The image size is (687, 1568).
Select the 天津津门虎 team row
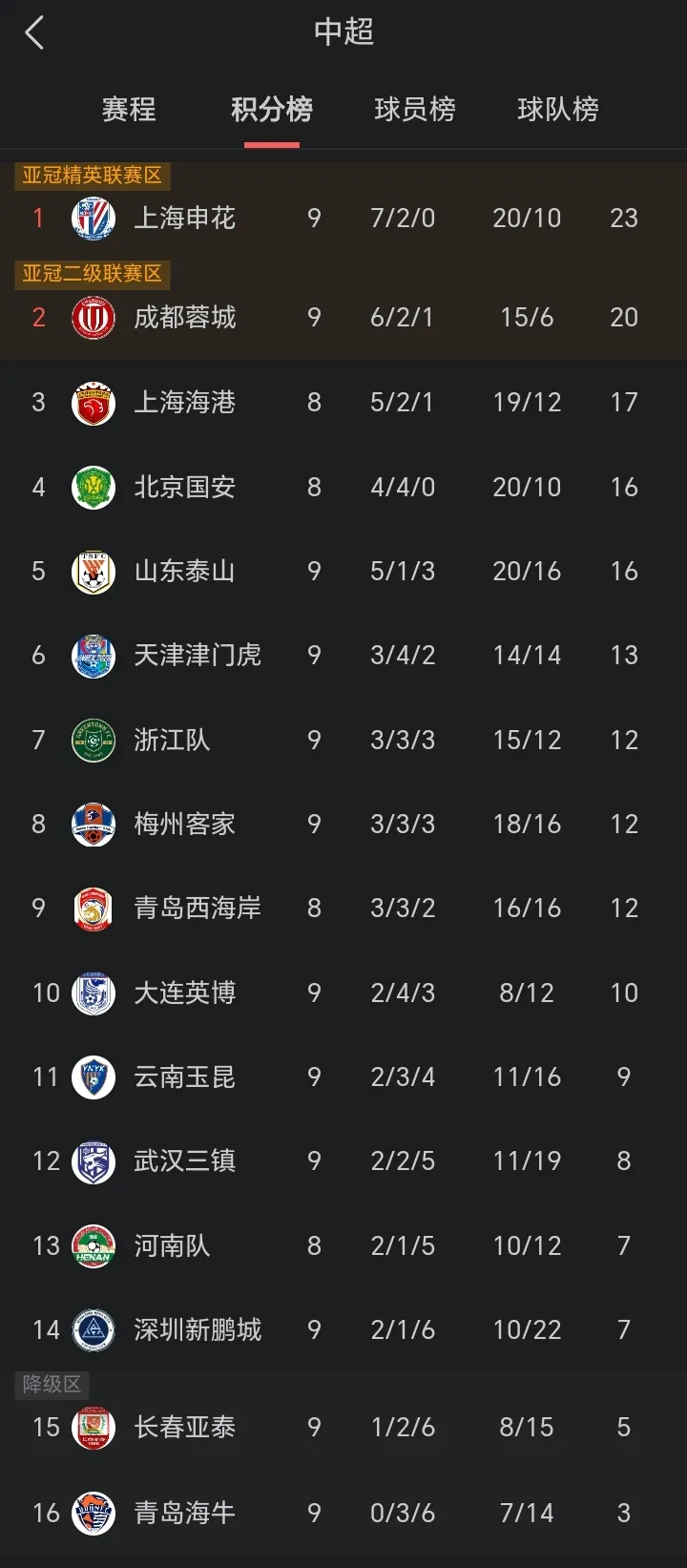tap(198, 656)
